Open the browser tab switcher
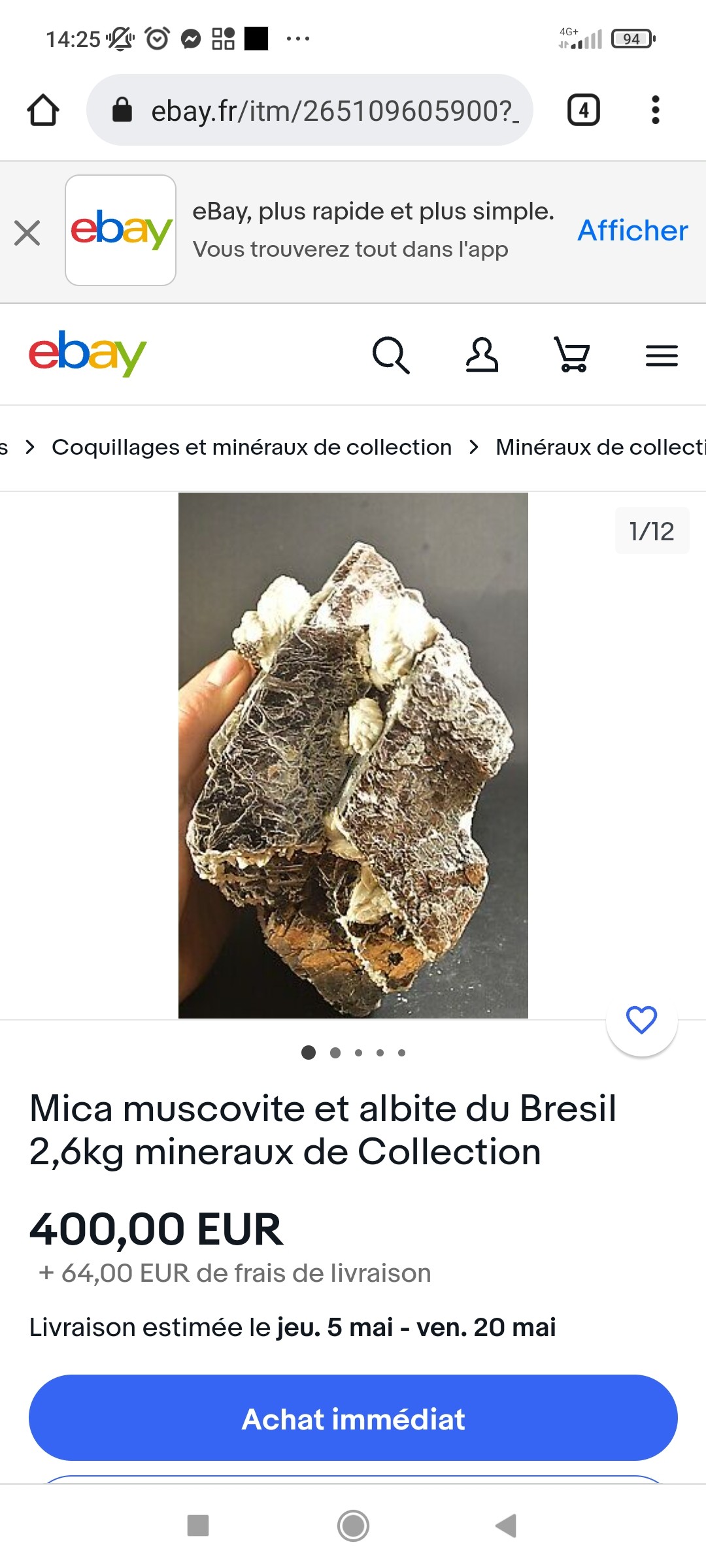Image resolution: width=706 pixels, height=1568 pixels. [583, 110]
